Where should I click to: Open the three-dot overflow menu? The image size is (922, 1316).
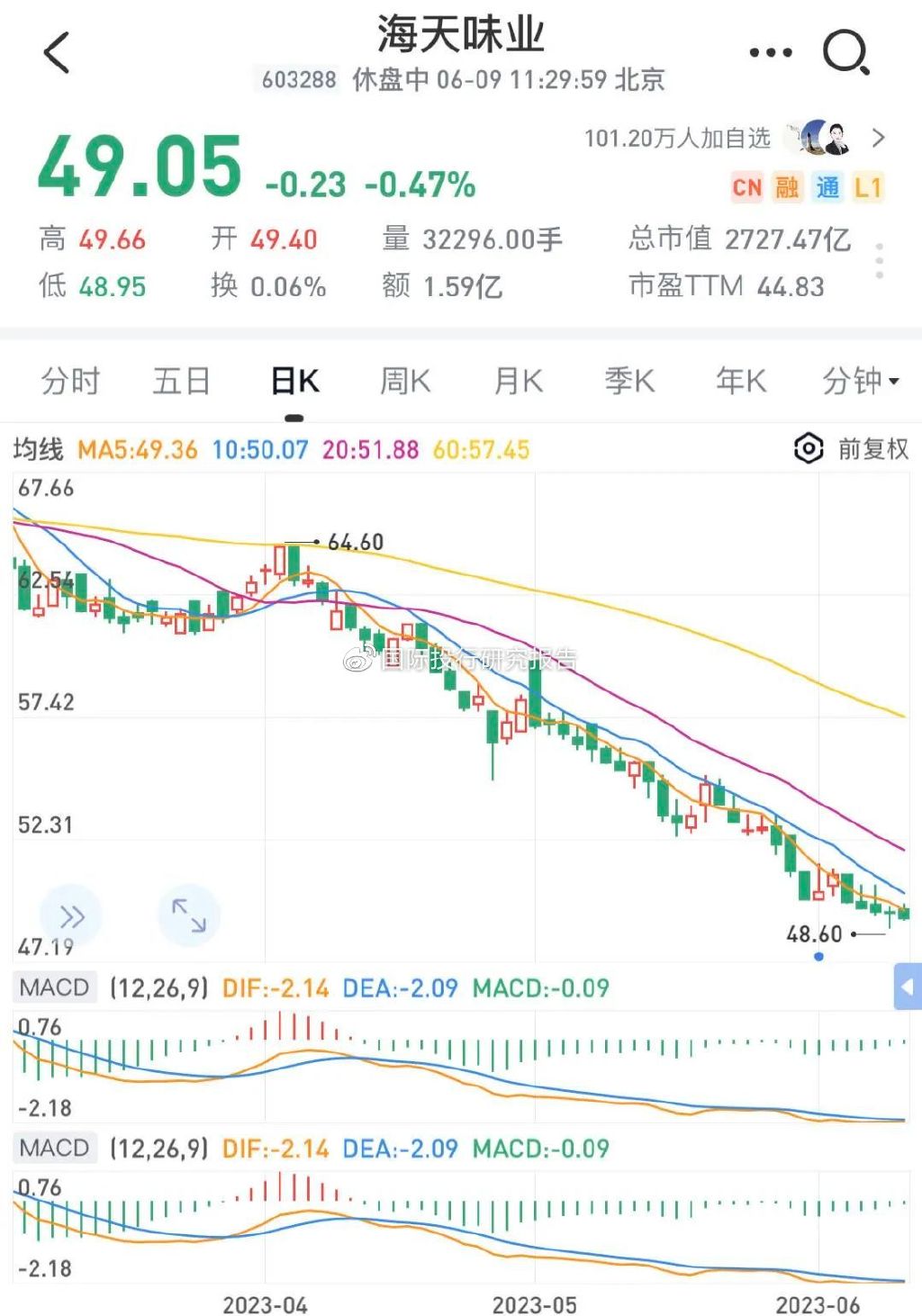click(x=771, y=53)
